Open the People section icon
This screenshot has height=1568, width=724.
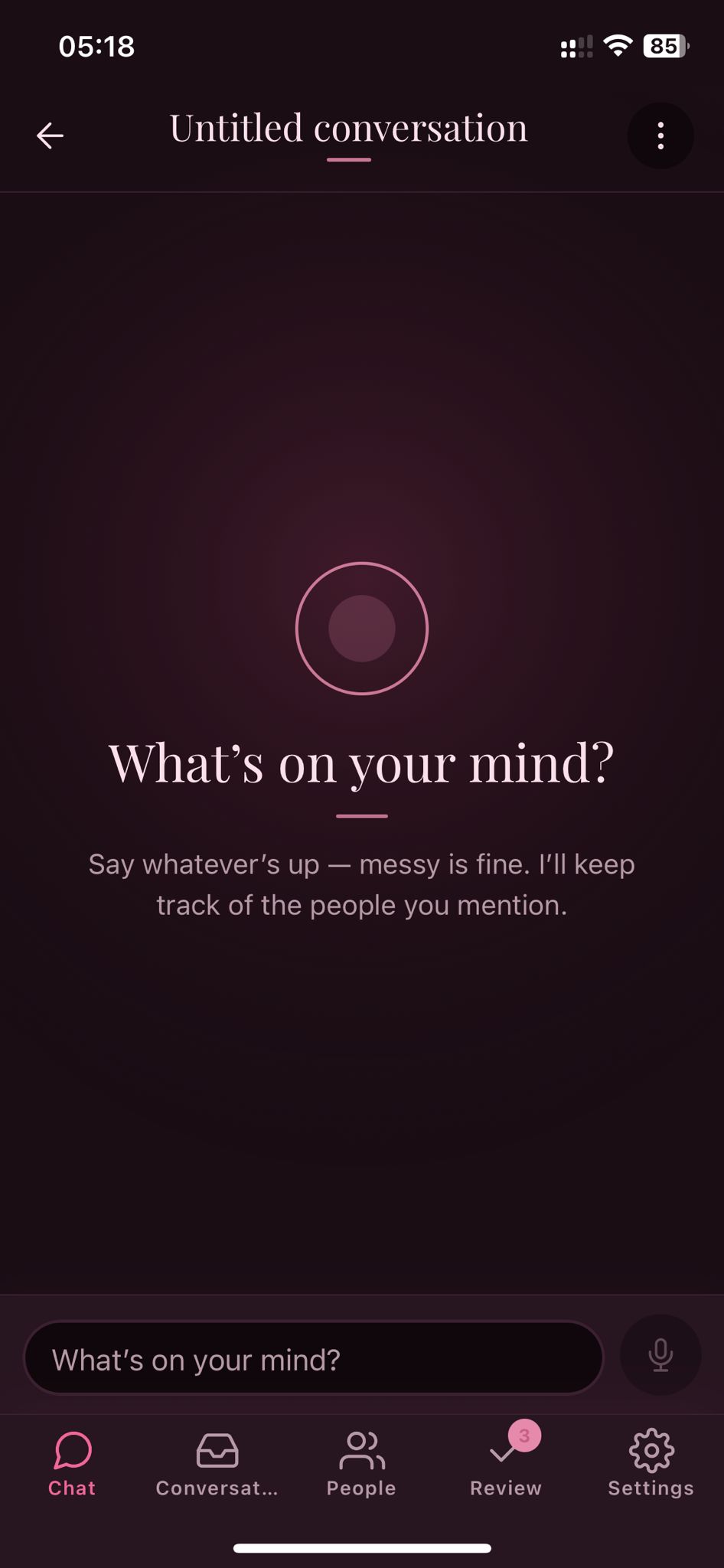tap(361, 1449)
